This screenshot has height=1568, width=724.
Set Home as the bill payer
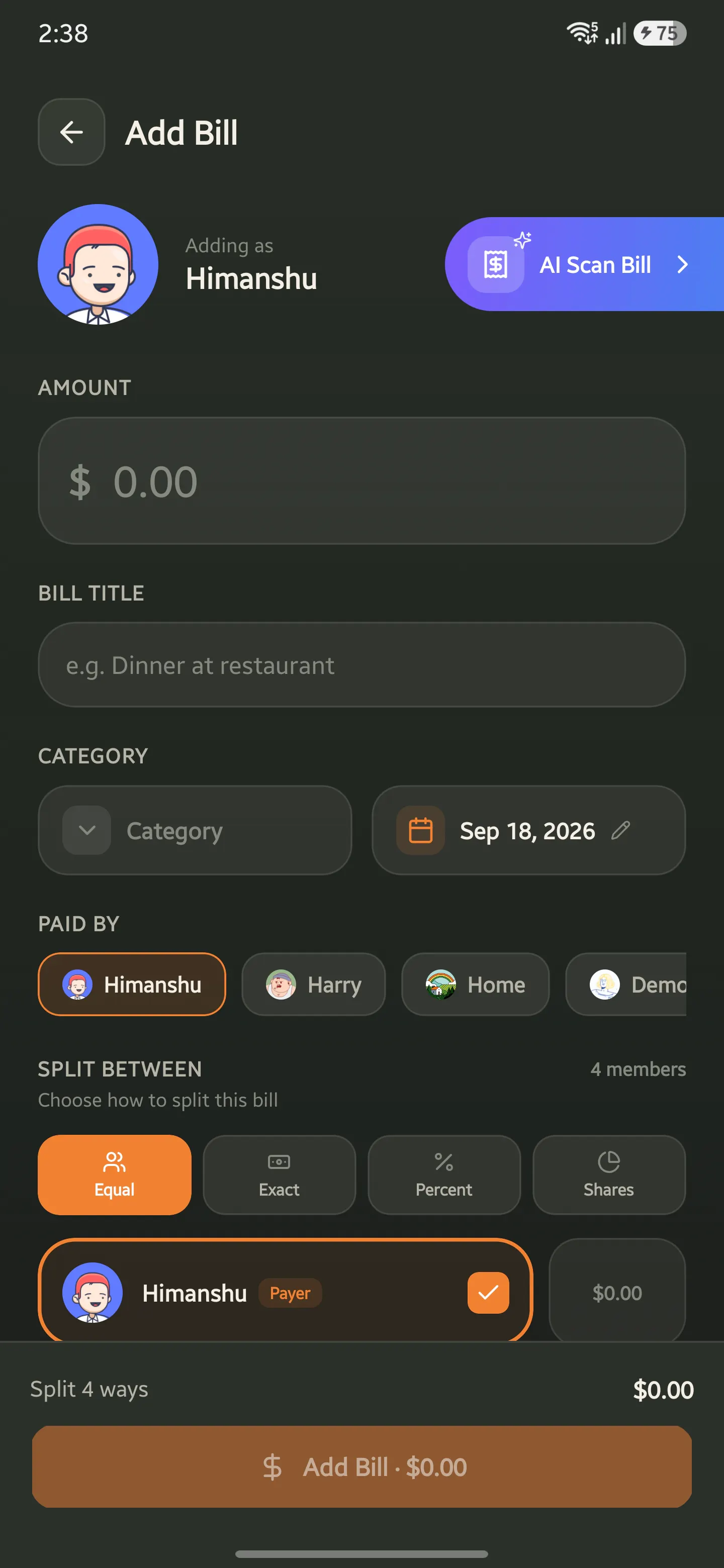click(475, 984)
